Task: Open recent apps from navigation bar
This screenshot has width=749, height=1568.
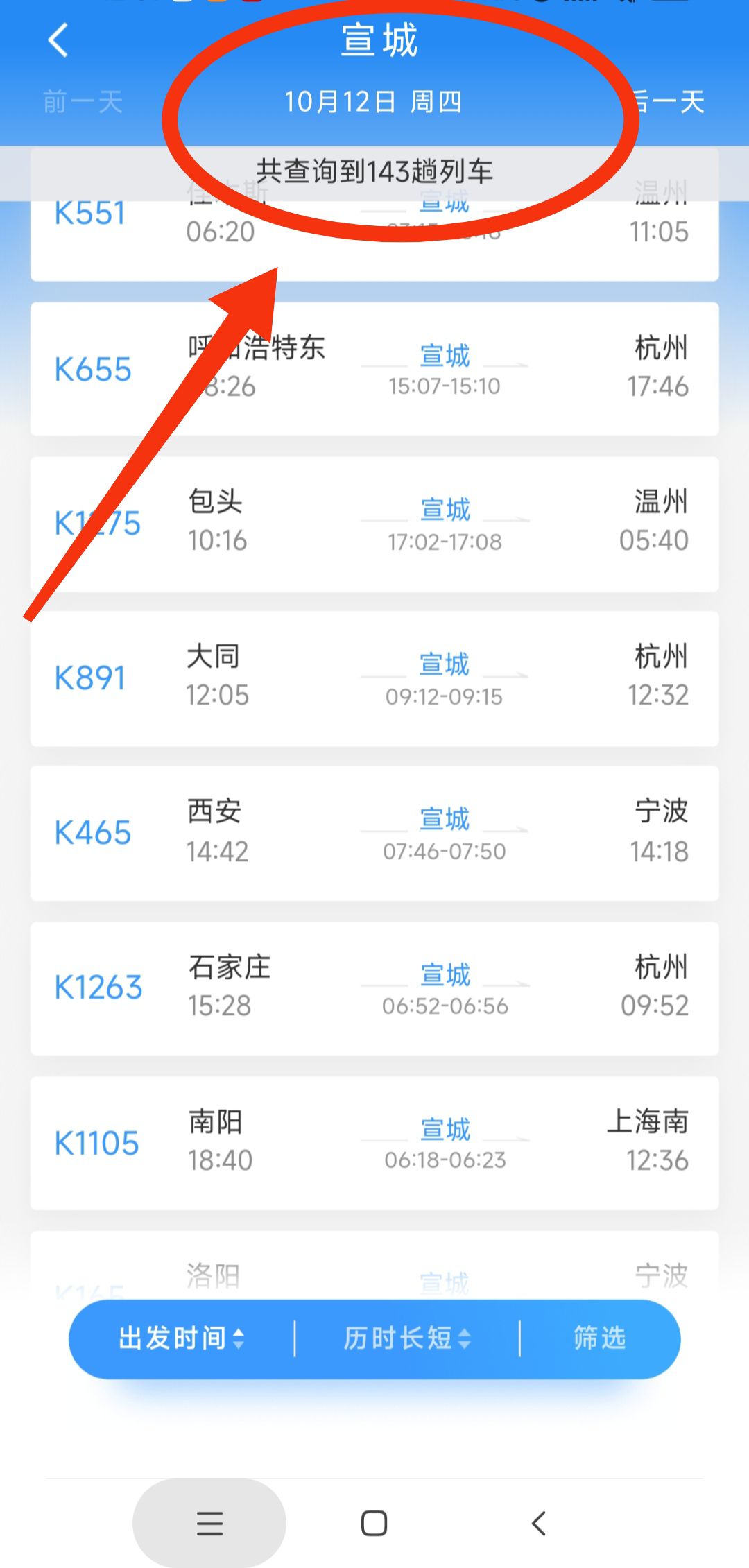Action: pos(209,1523)
